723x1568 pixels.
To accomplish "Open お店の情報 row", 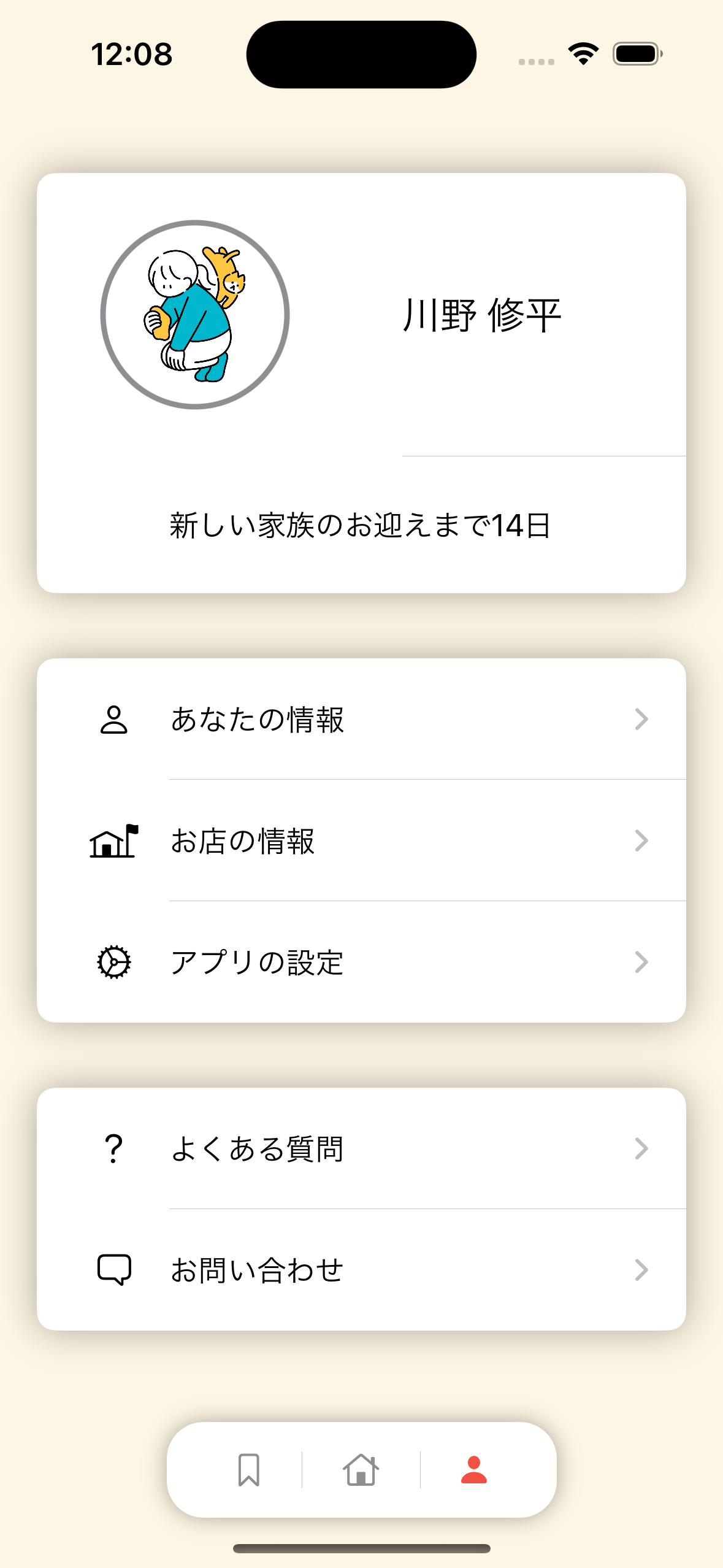I will pyautogui.click(x=361, y=841).
